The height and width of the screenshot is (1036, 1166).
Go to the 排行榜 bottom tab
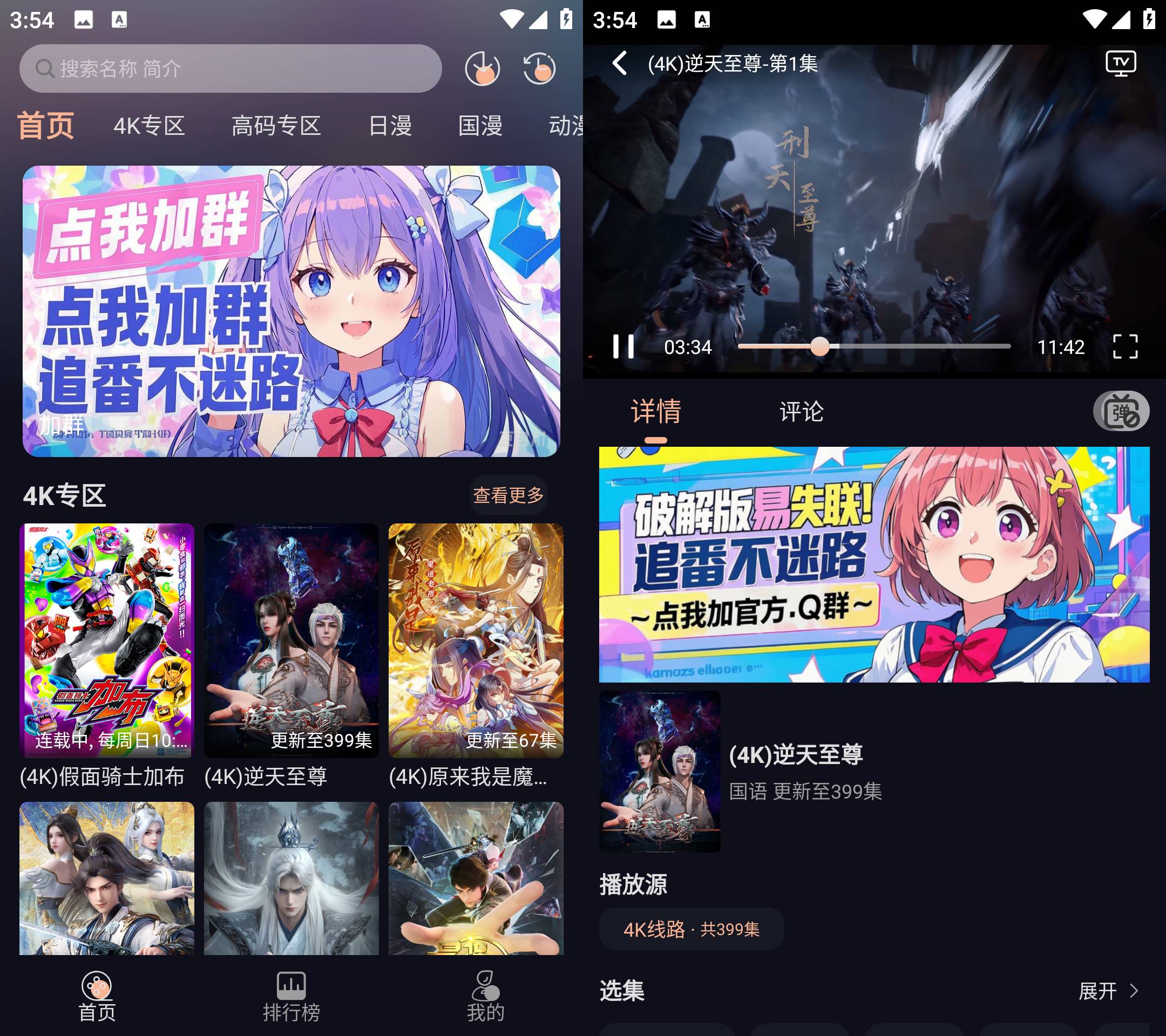(x=291, y=997)
